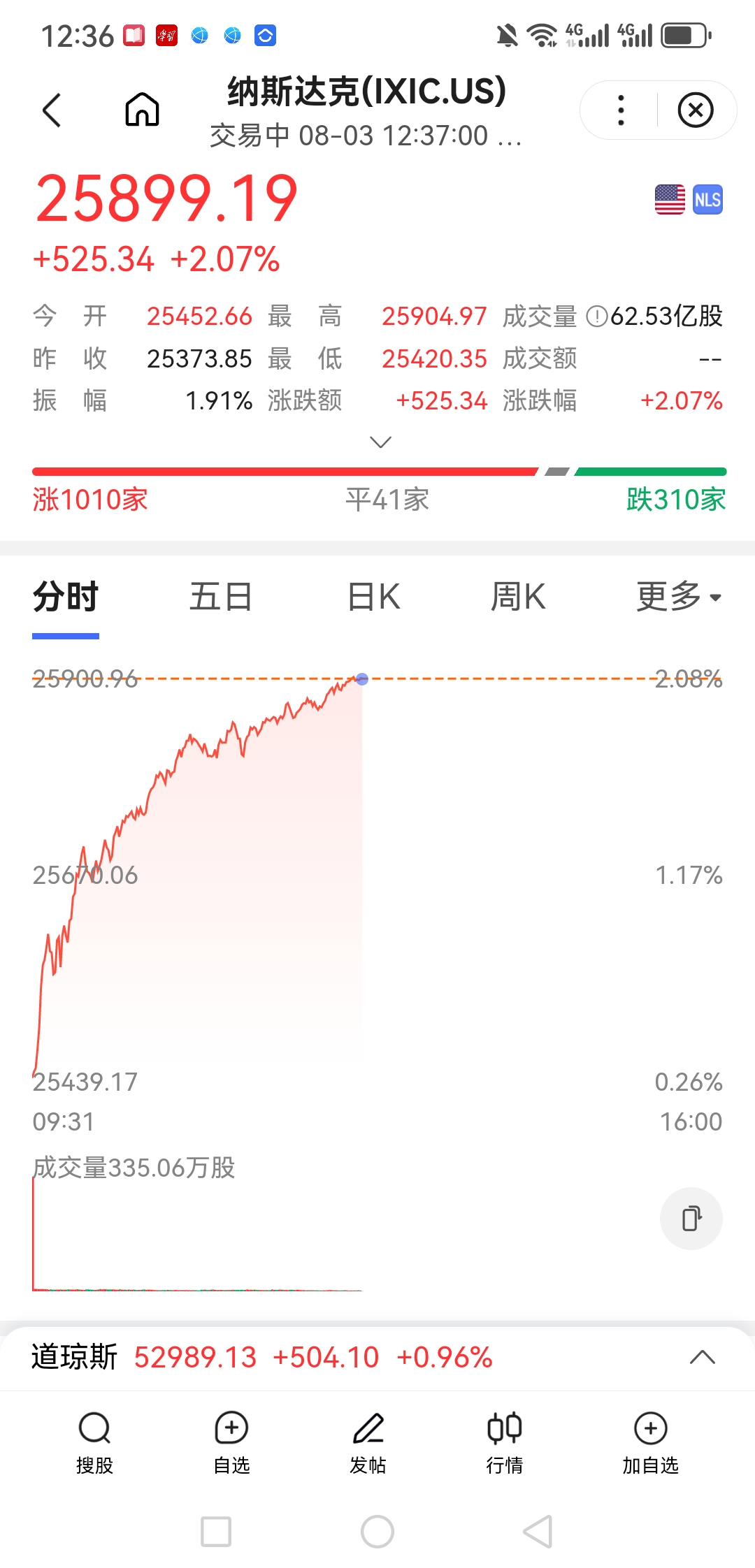Tap the volume info icon beside 成交量
755x1568 pixels.
596,317
